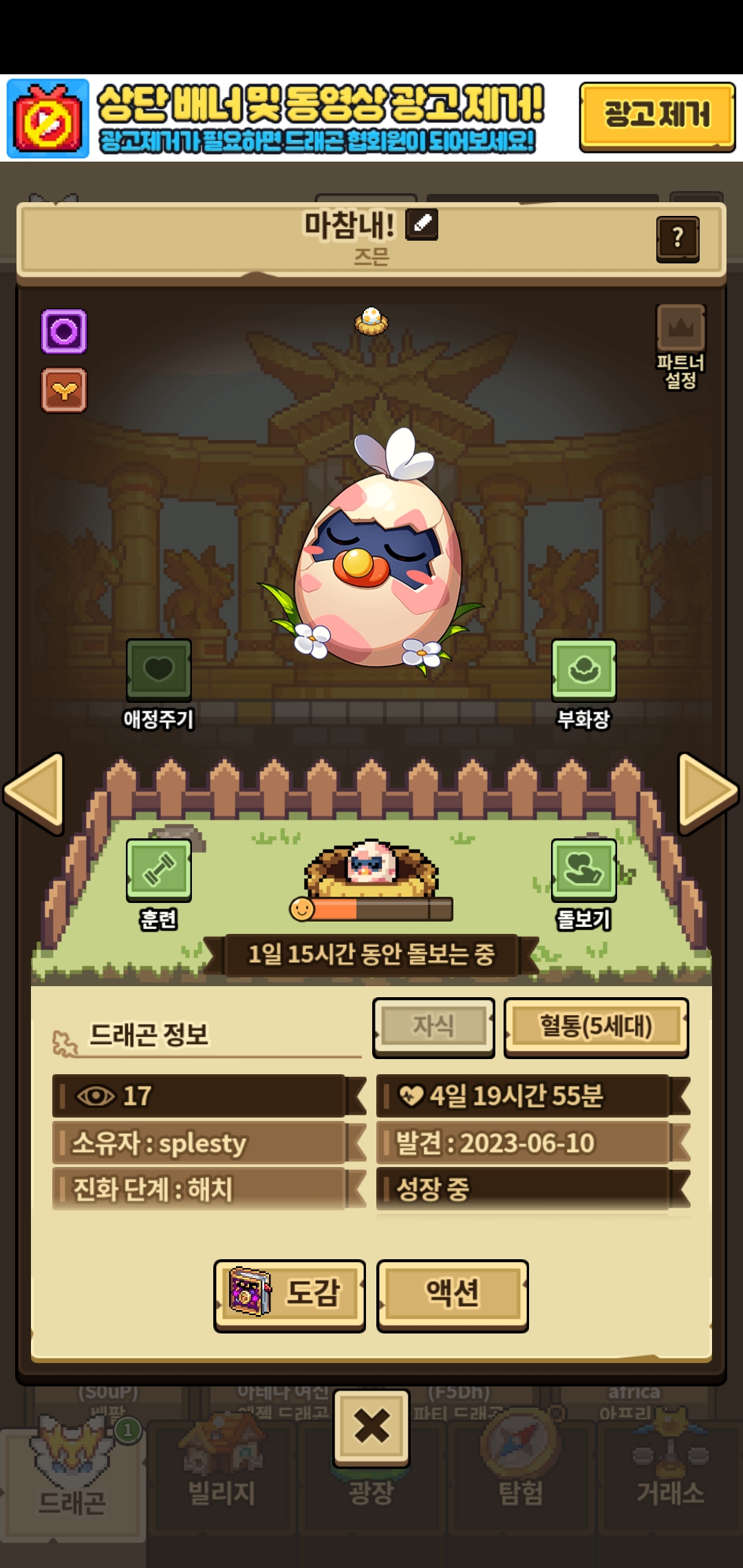Open 파트너 설정 crown button
743x1568 pixels.
tap(680, 347)
